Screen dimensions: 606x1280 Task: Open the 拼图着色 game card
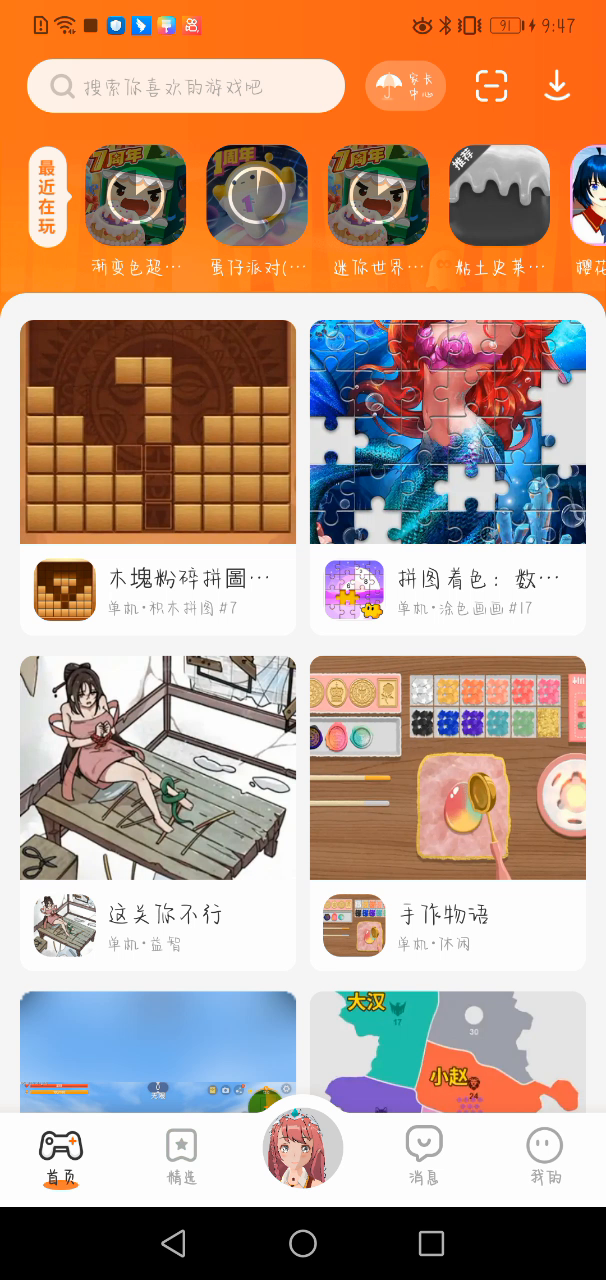pyautogui.click(x=448, y=476)
